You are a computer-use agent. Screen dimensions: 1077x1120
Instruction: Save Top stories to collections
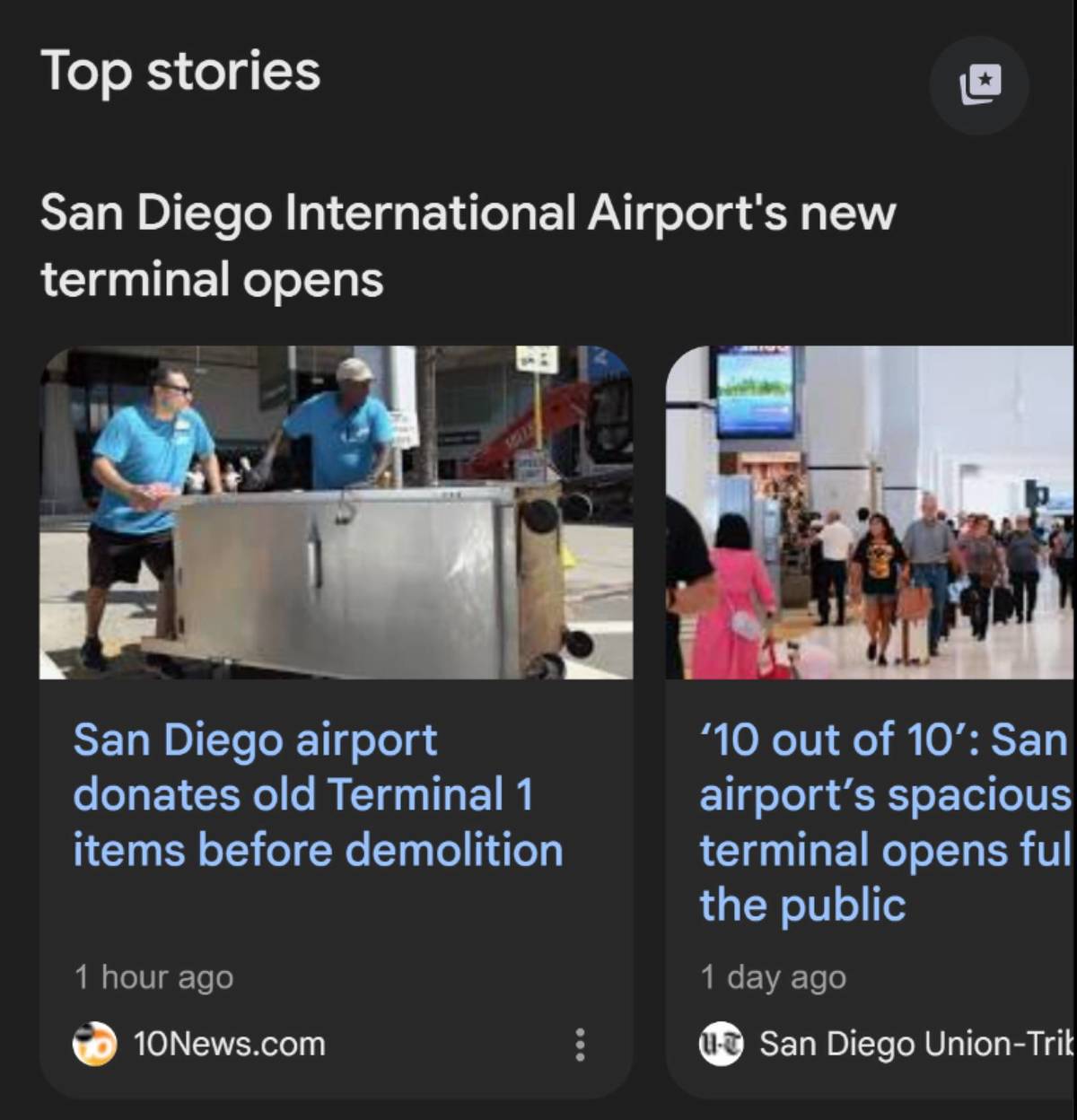click(x=979, y=85)
